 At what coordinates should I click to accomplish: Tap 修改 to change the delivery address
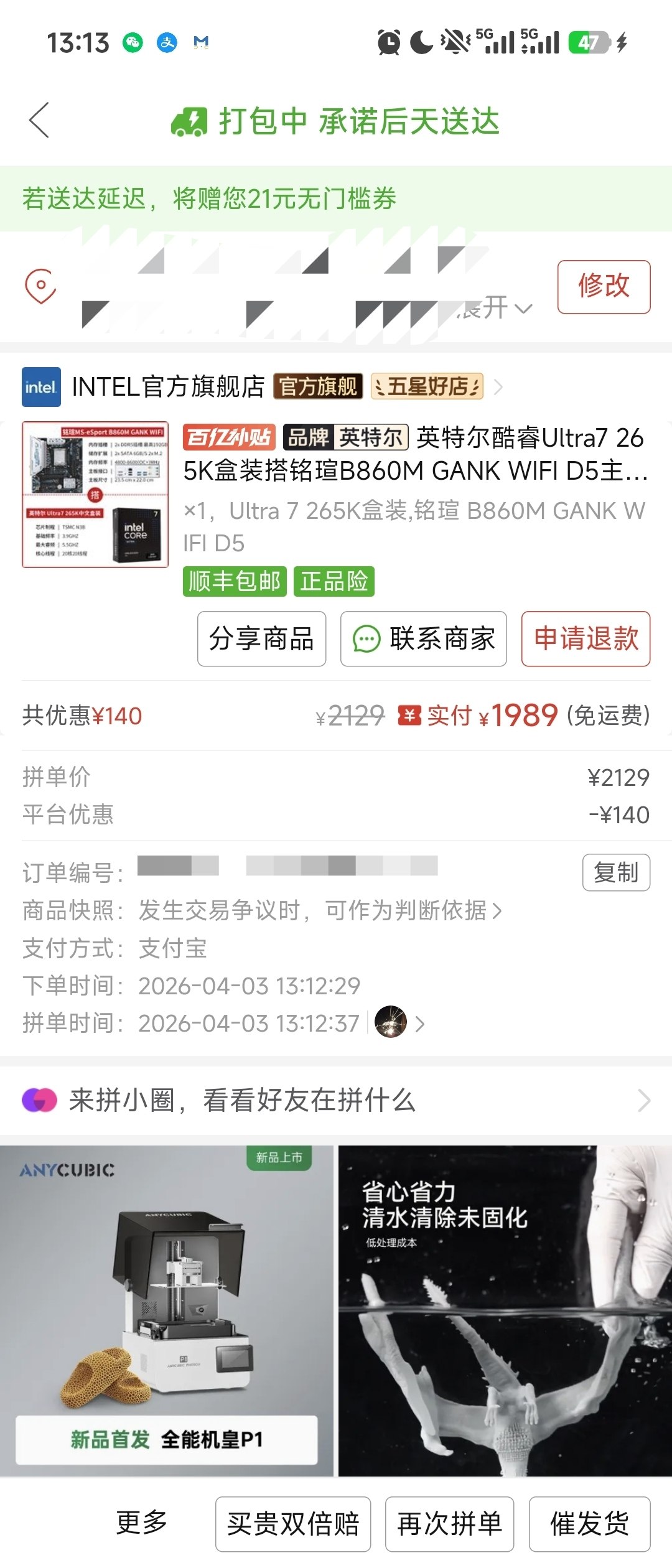[604, 286]
